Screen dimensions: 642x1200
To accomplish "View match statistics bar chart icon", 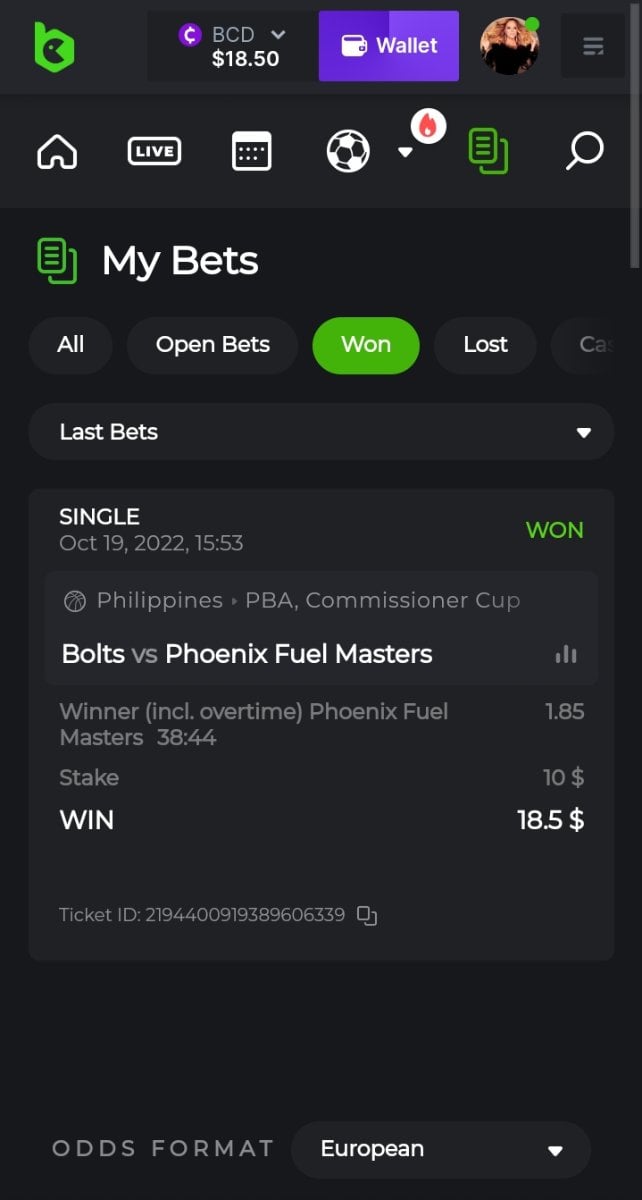I will 566,655.
